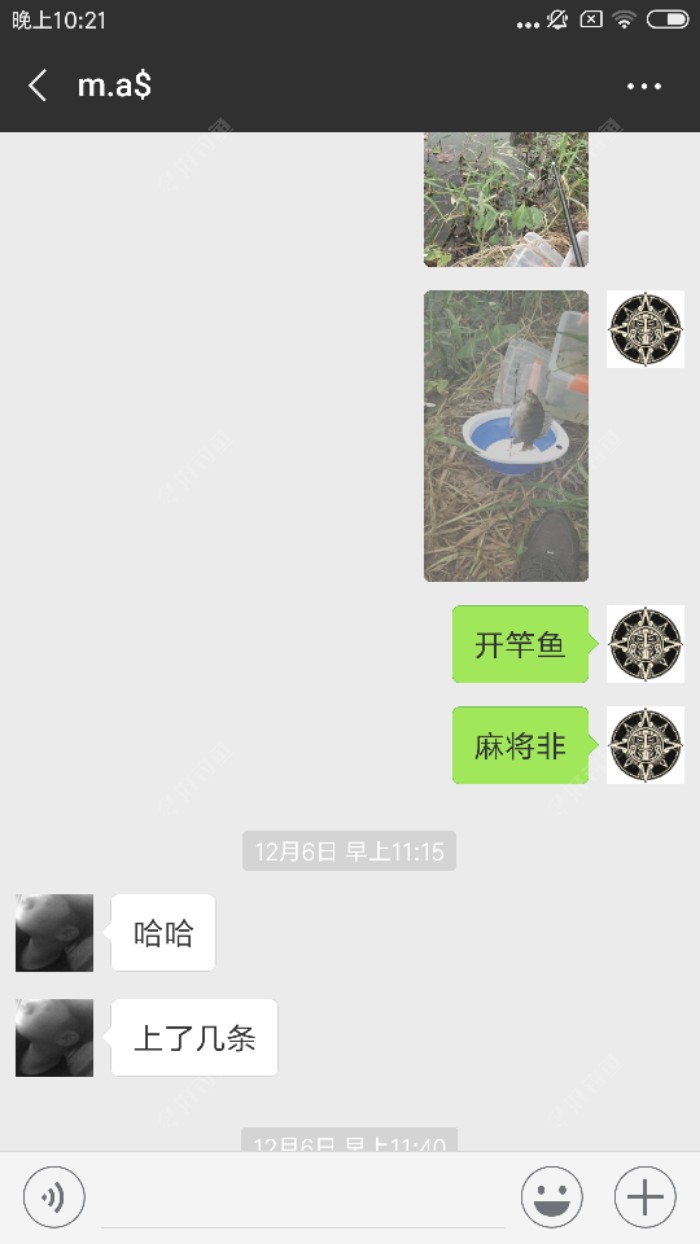700x1244 pixels.
Task: Open the plus attachment menu
Action: tap(645, 1197)
